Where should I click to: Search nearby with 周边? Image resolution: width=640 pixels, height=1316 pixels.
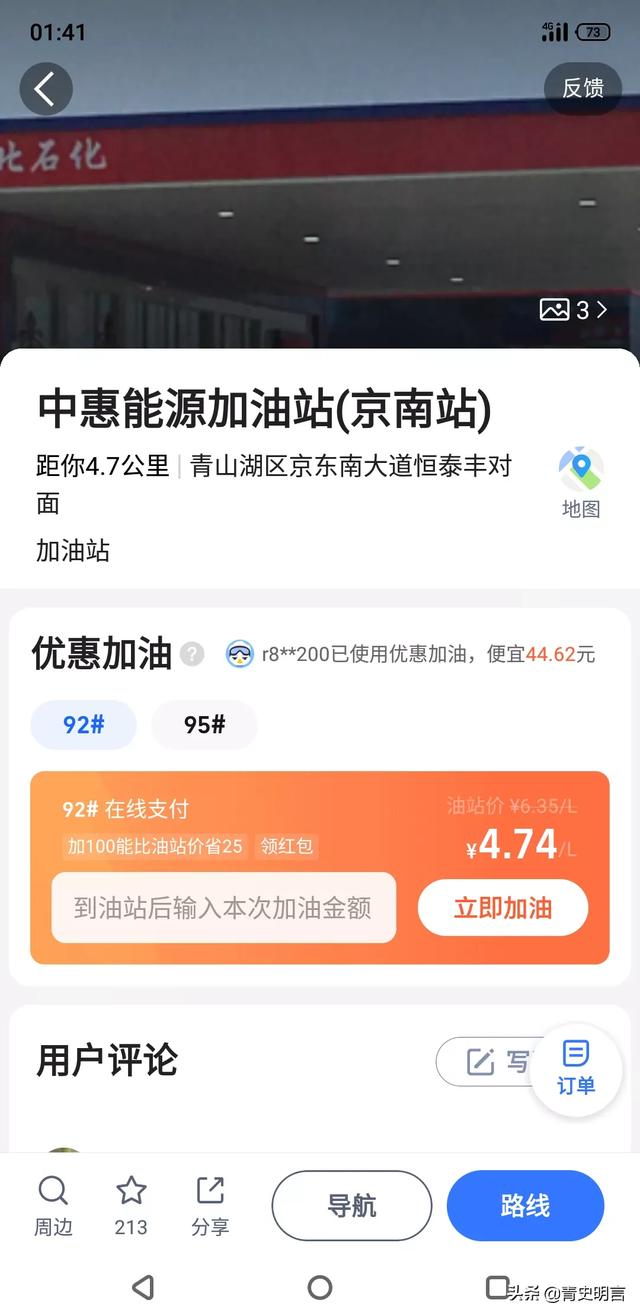tap(53, 1205)
